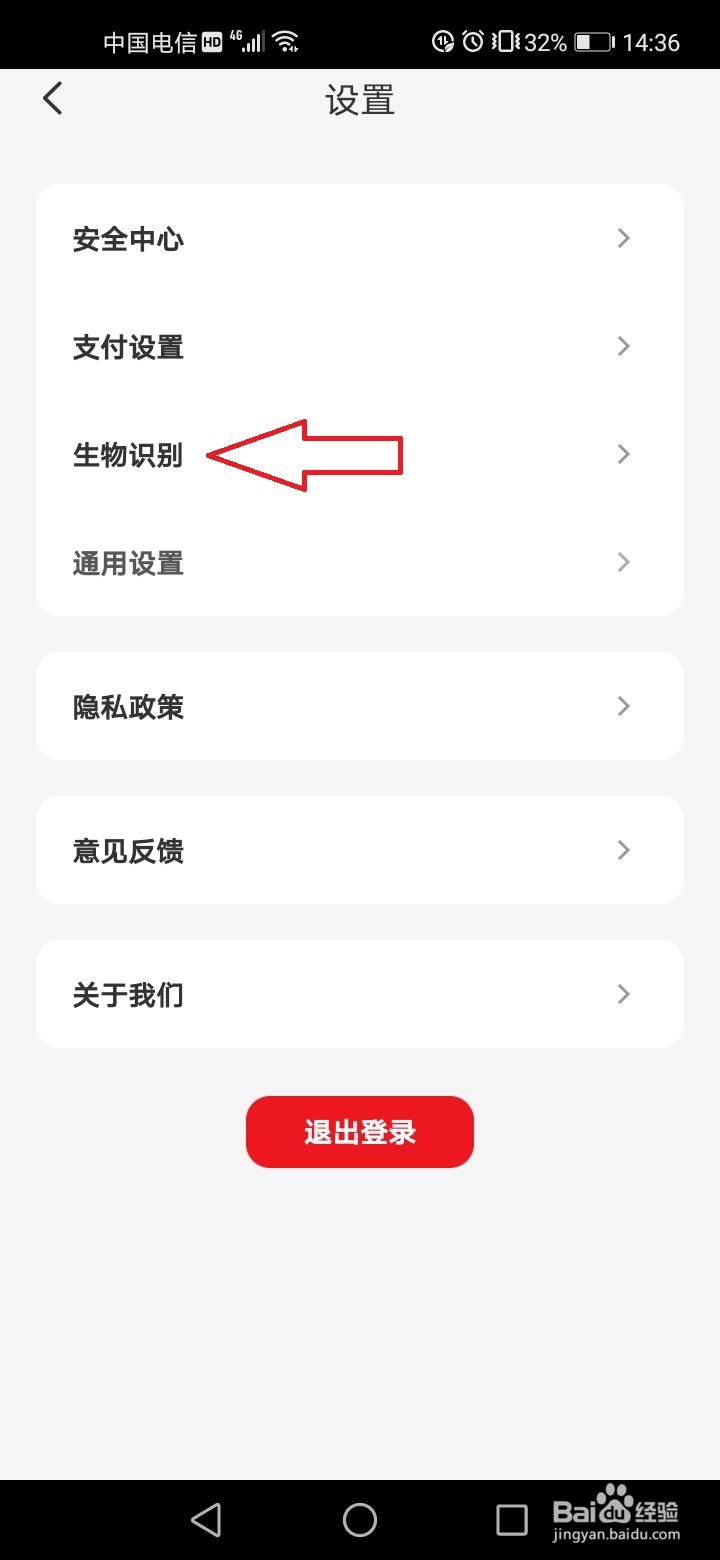Tap the battery indicator showing 32%

point(590,42)
